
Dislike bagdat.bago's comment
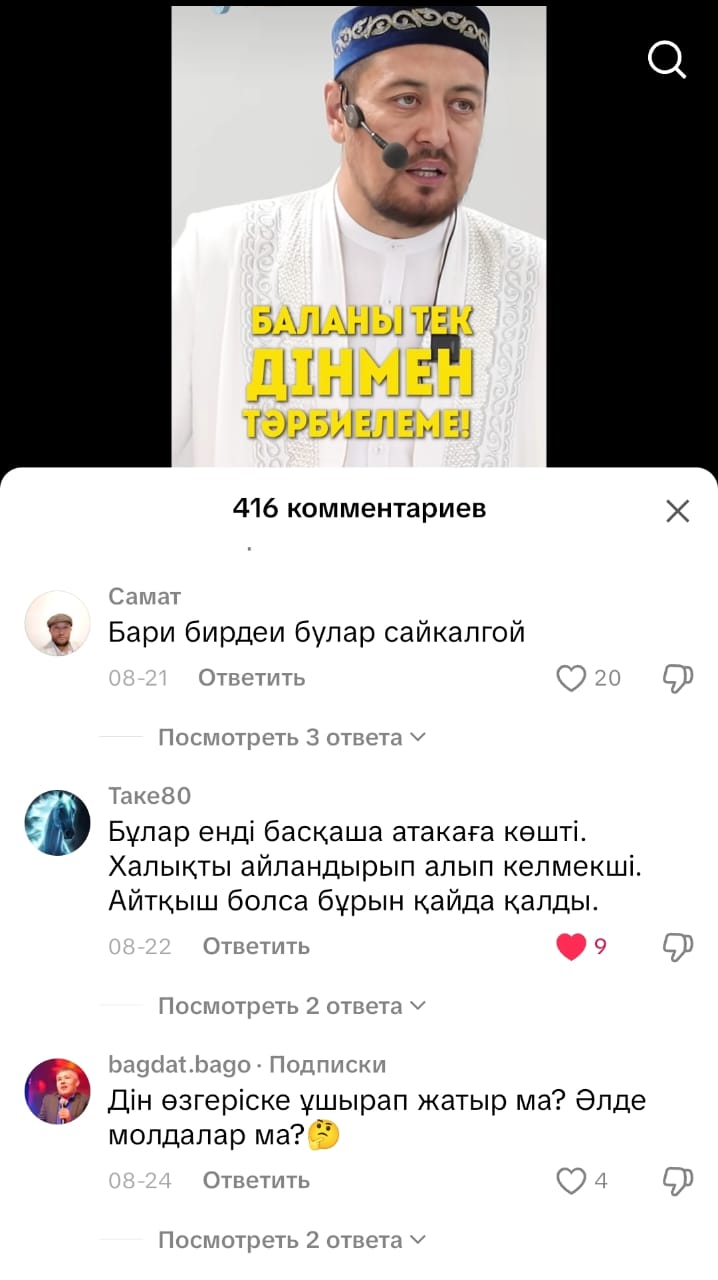678,1181
